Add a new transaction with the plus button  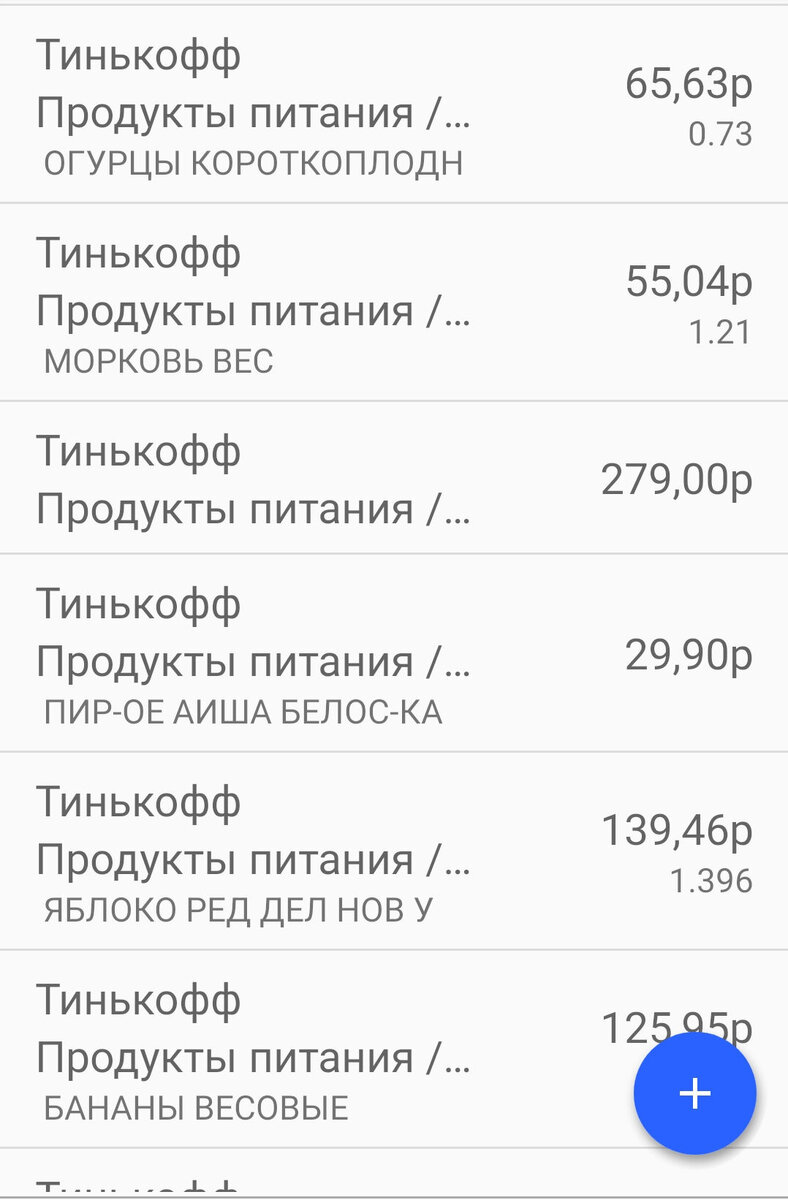(695, 1093)
